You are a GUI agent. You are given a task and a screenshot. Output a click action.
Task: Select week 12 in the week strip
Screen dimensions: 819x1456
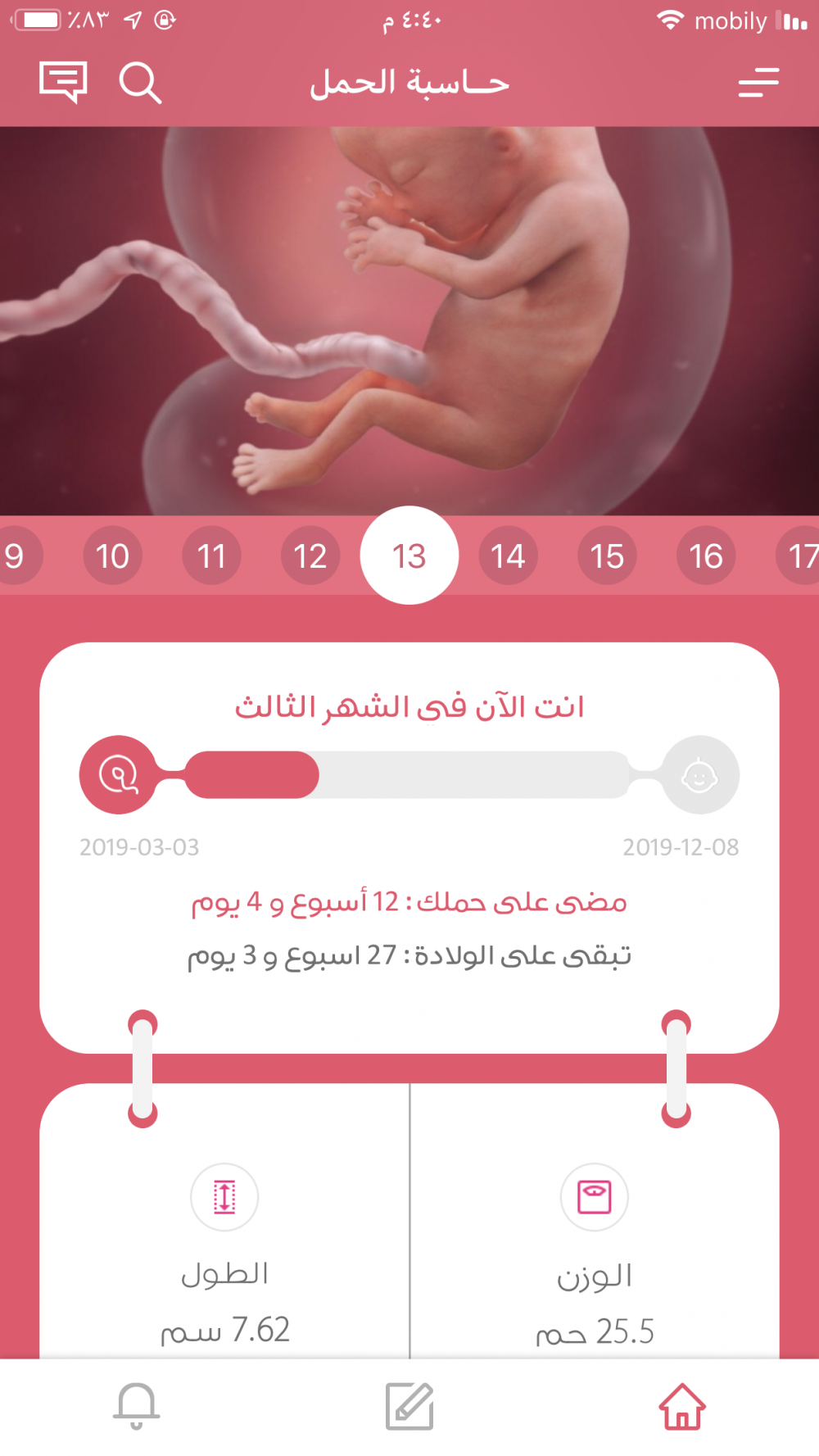point(310,556)
